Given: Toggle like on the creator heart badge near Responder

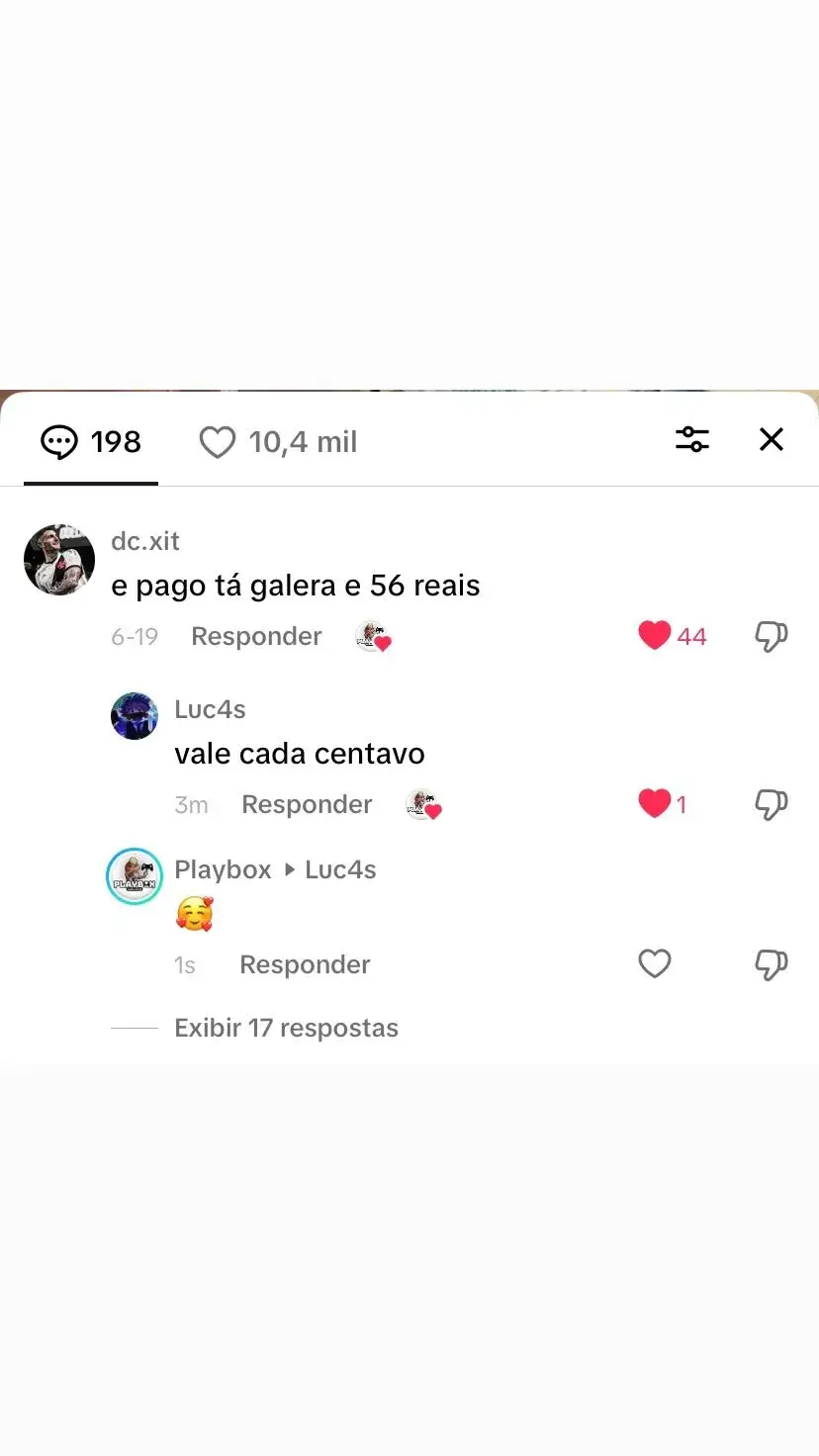Looking at the screenshot, I should pyautogui.click(x=424, y=805).
